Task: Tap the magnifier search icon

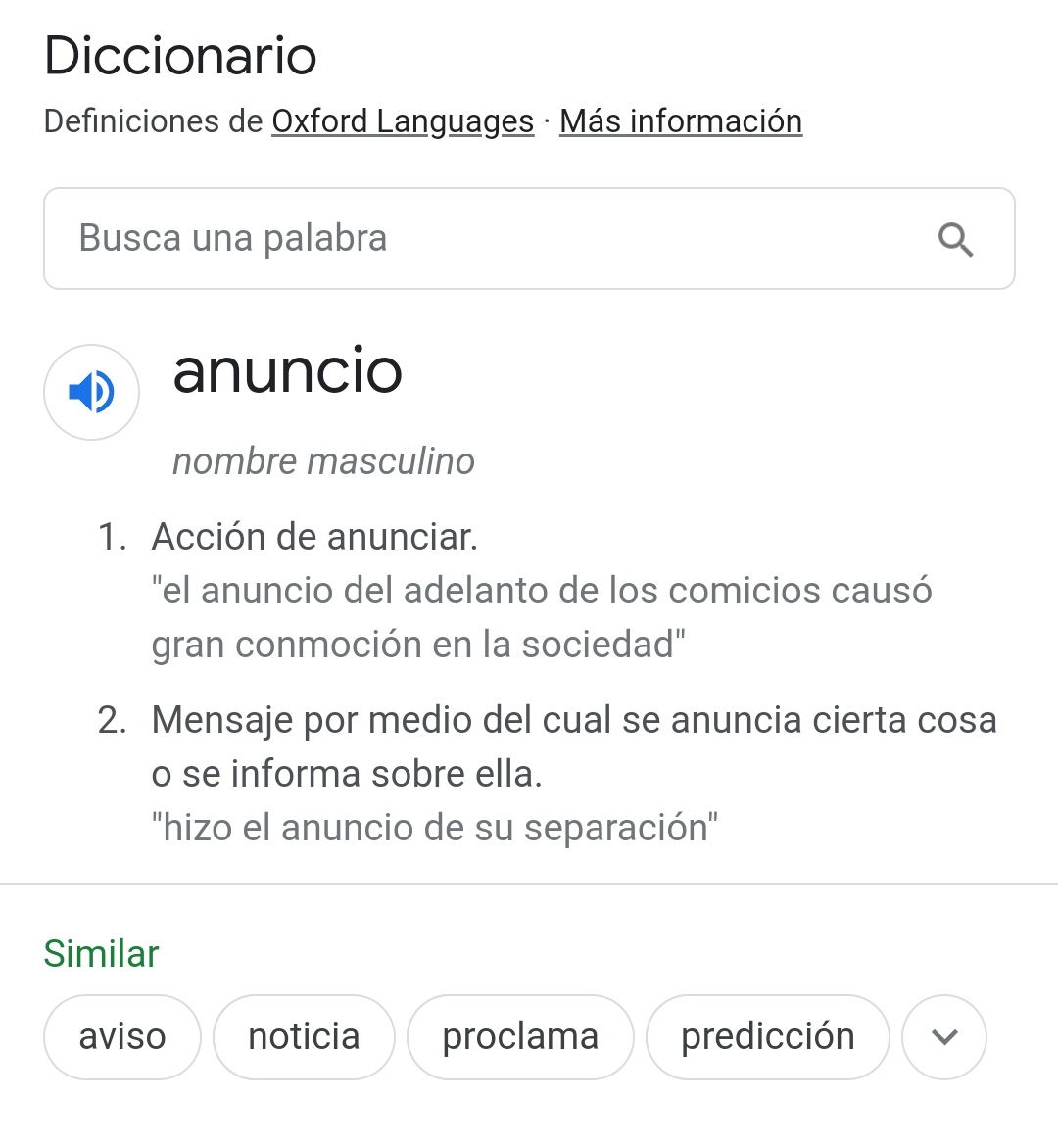Action: click(x=955, y=239)
